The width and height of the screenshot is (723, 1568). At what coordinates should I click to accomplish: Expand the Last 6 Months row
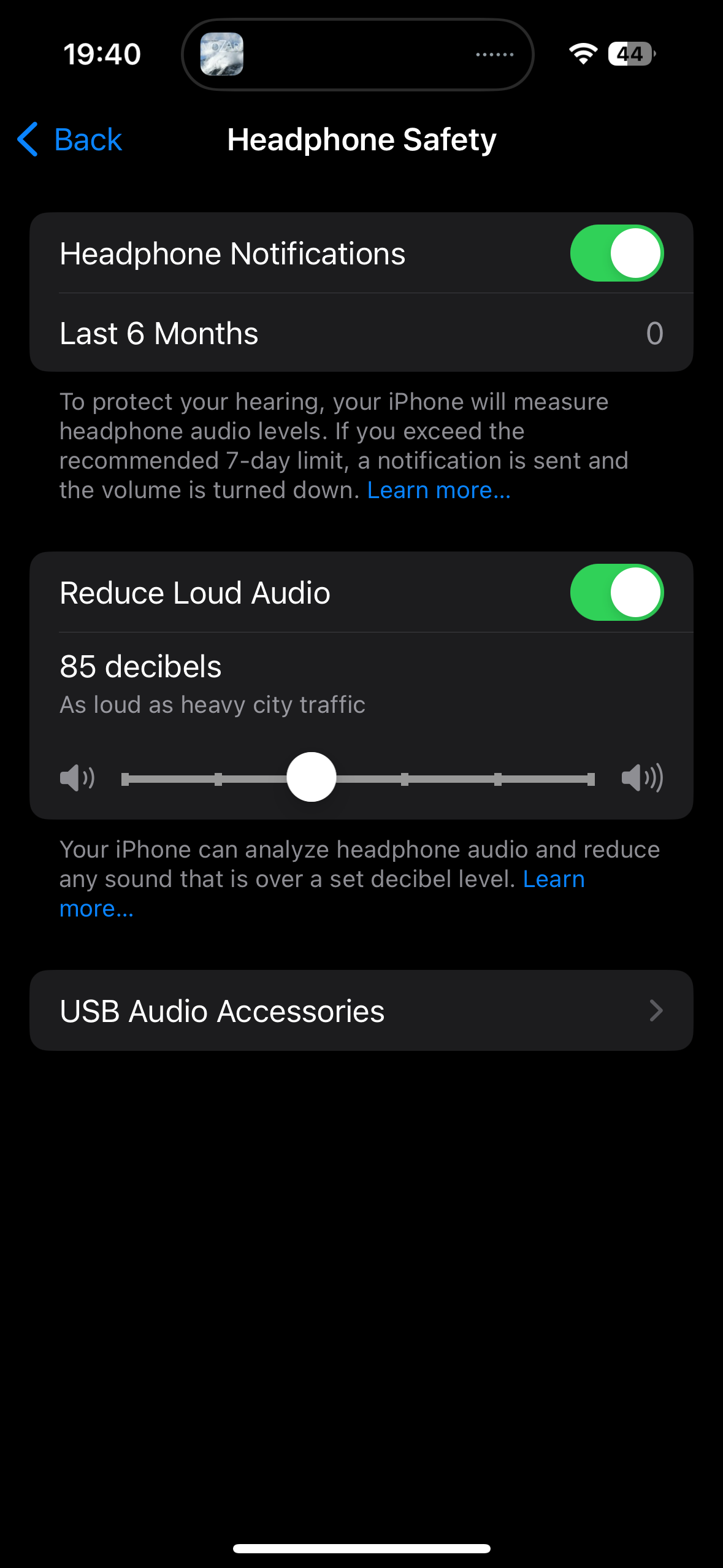click(x=361, y=332)
